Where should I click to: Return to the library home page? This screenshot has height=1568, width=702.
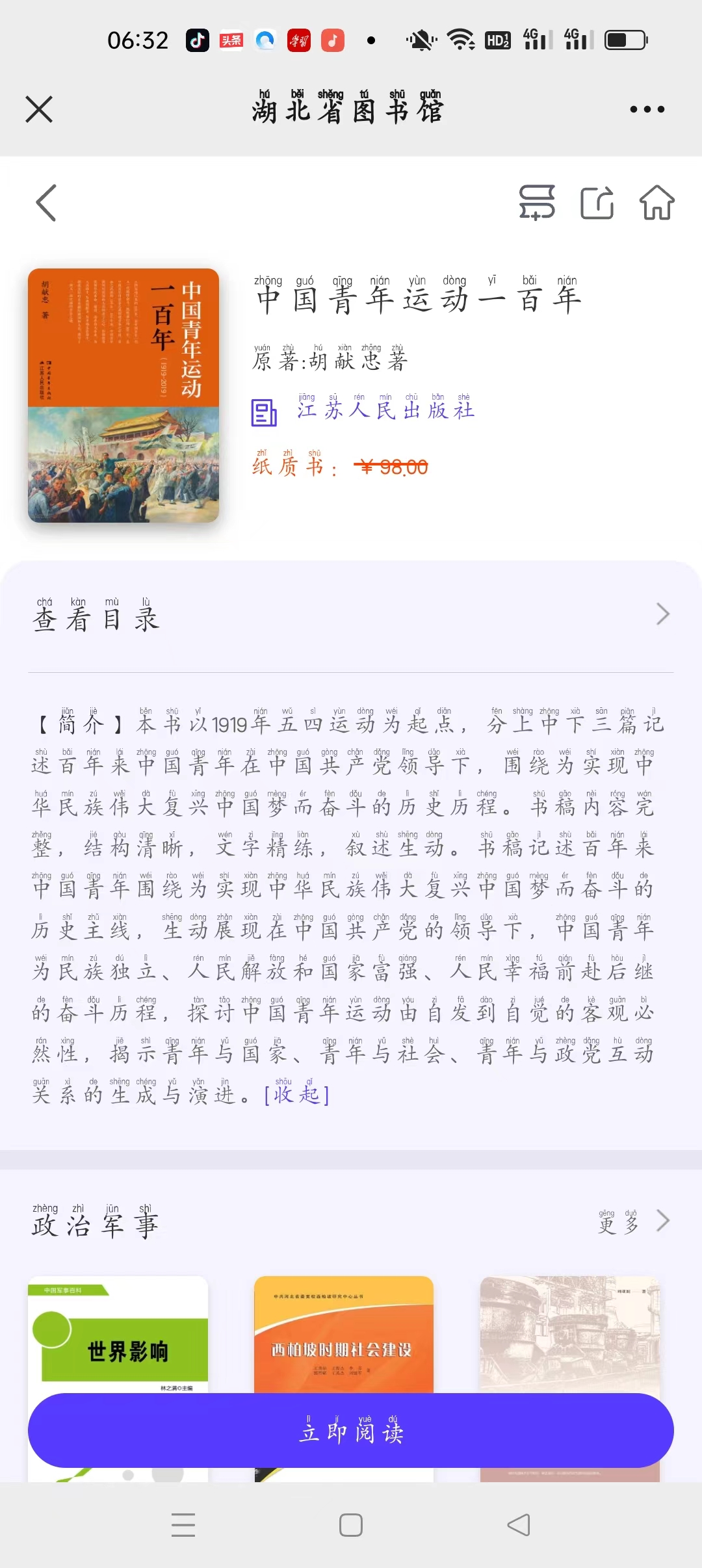tap(657, 202)
